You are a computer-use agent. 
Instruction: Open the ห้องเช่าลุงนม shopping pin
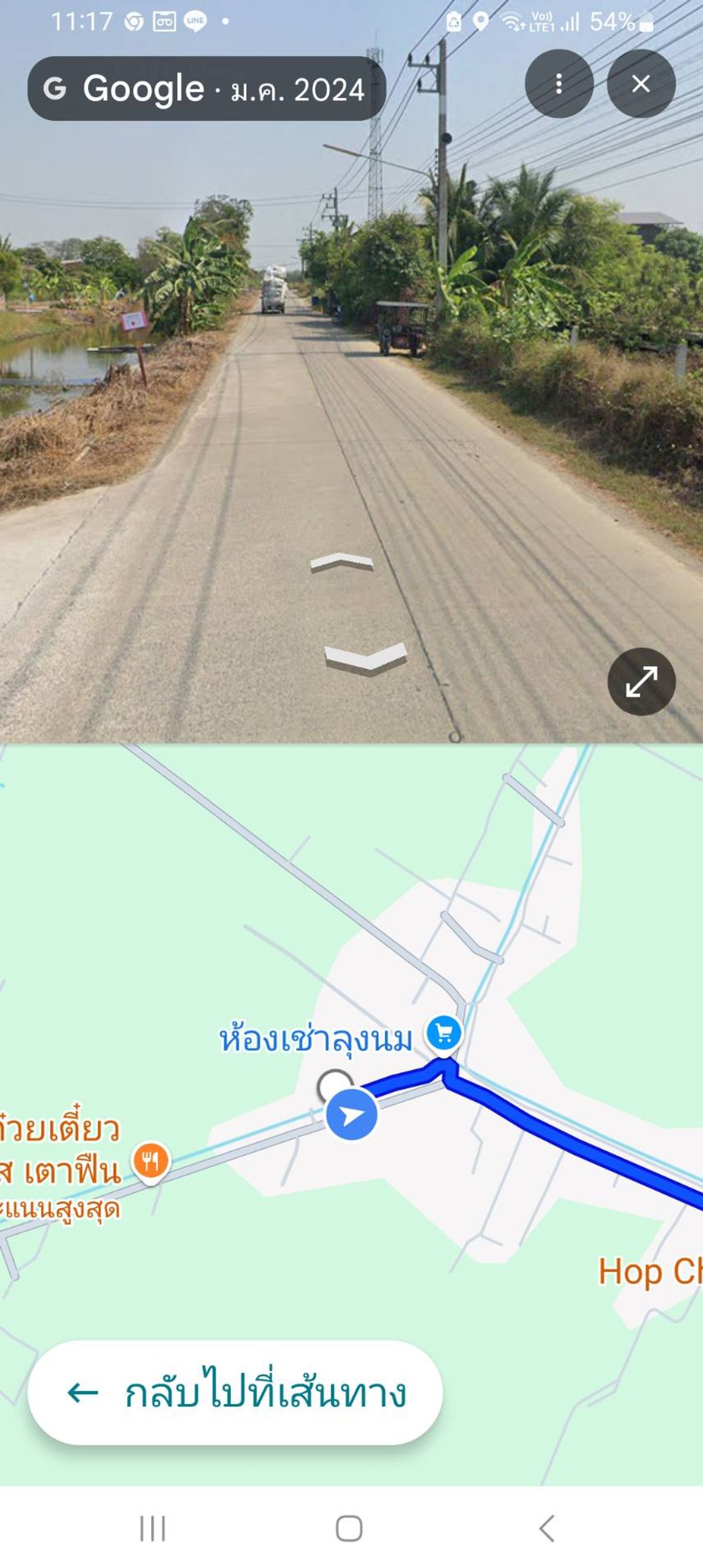click(443, 1033)
